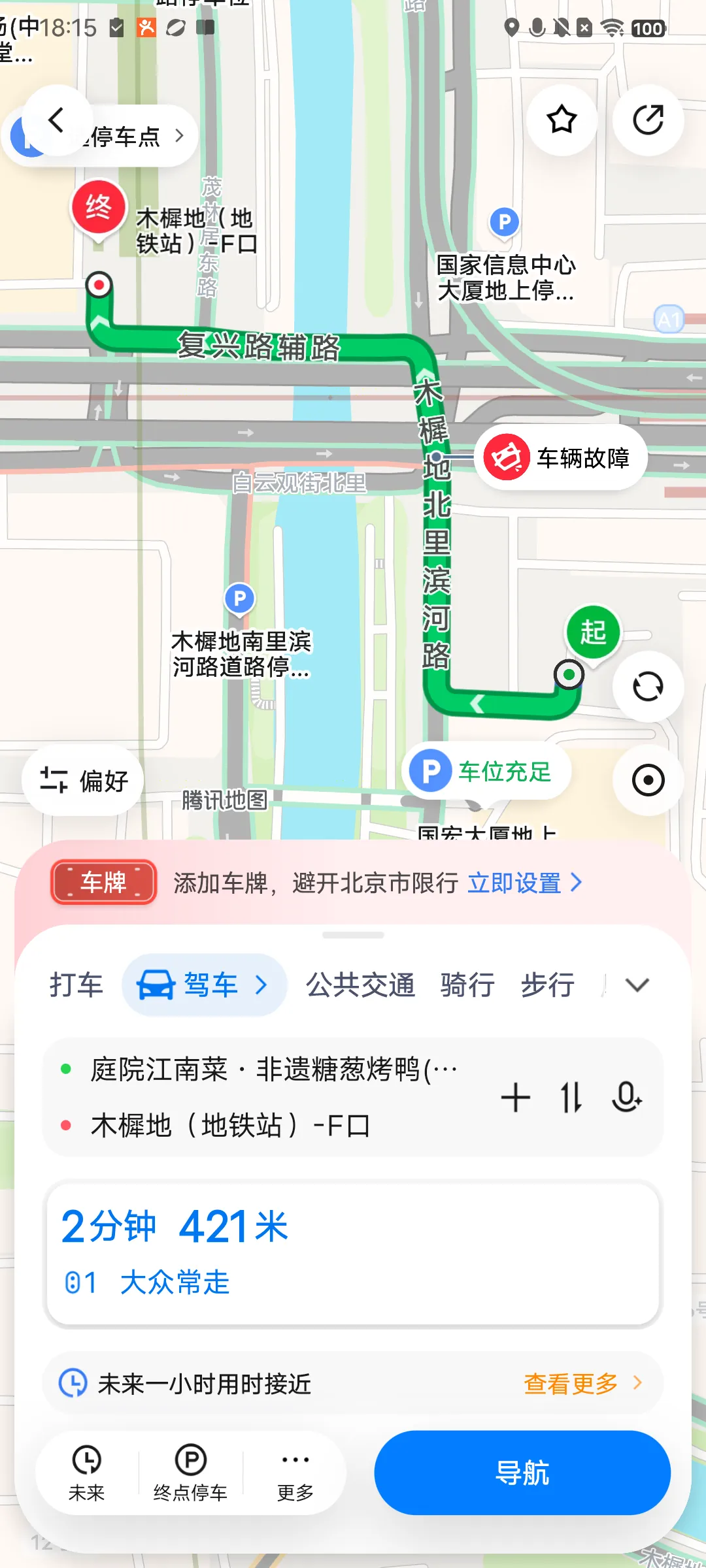Share the route via share icon
Viewport: 706px width, 1568px height.
(x=648, y=120)
